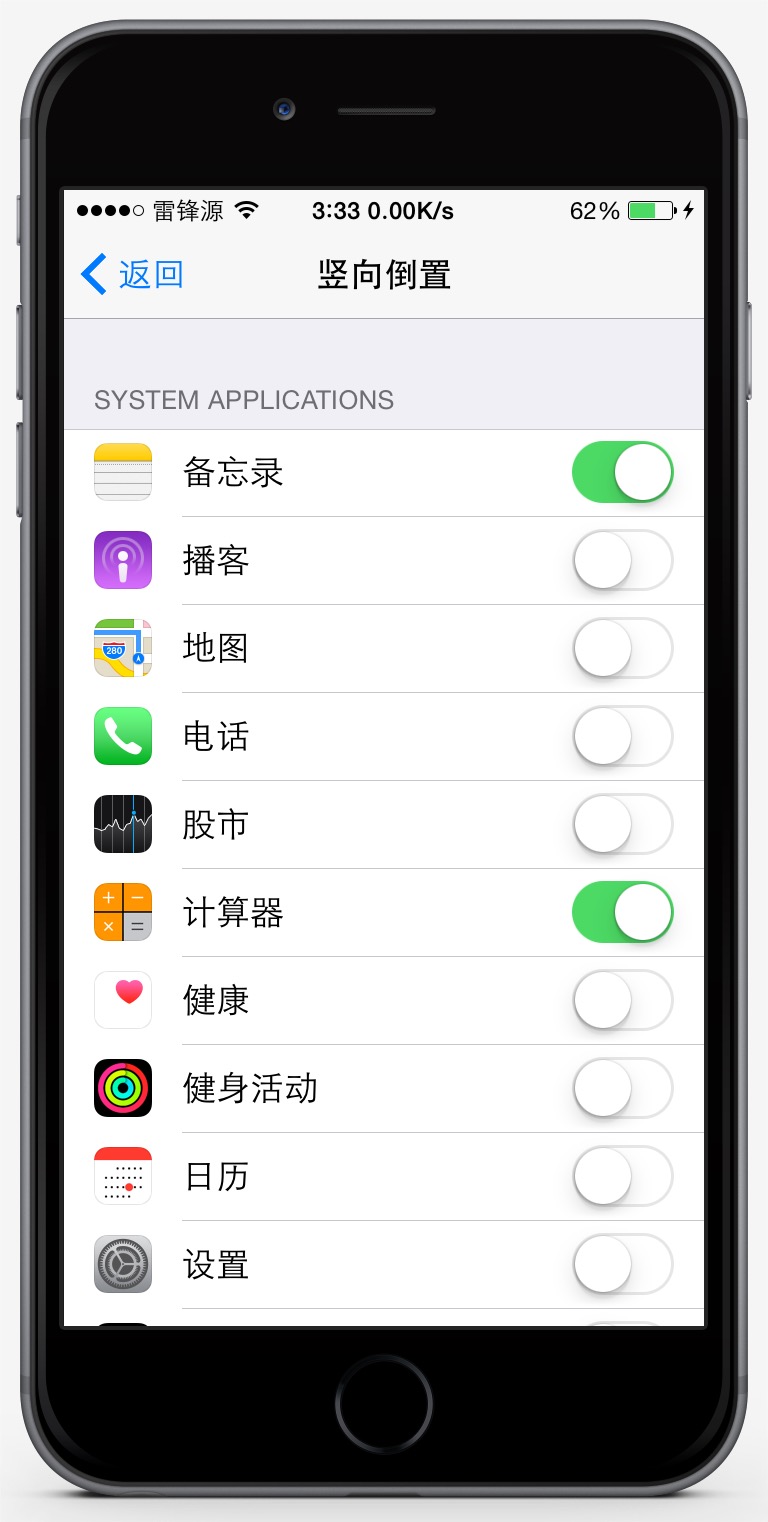Enable the 播客 toggle

[x=623, y=560]
